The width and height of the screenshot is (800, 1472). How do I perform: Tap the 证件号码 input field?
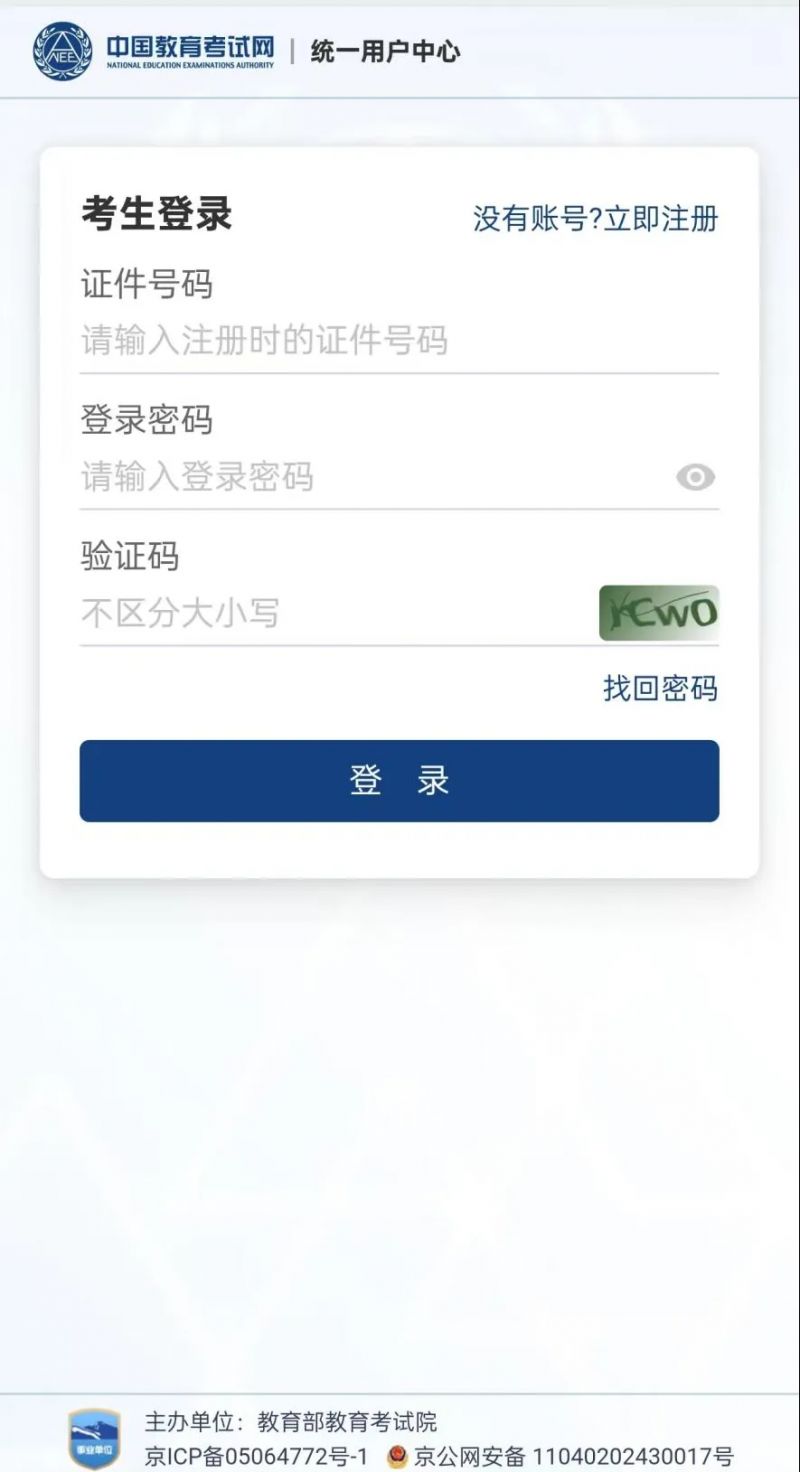coord(380,341)
